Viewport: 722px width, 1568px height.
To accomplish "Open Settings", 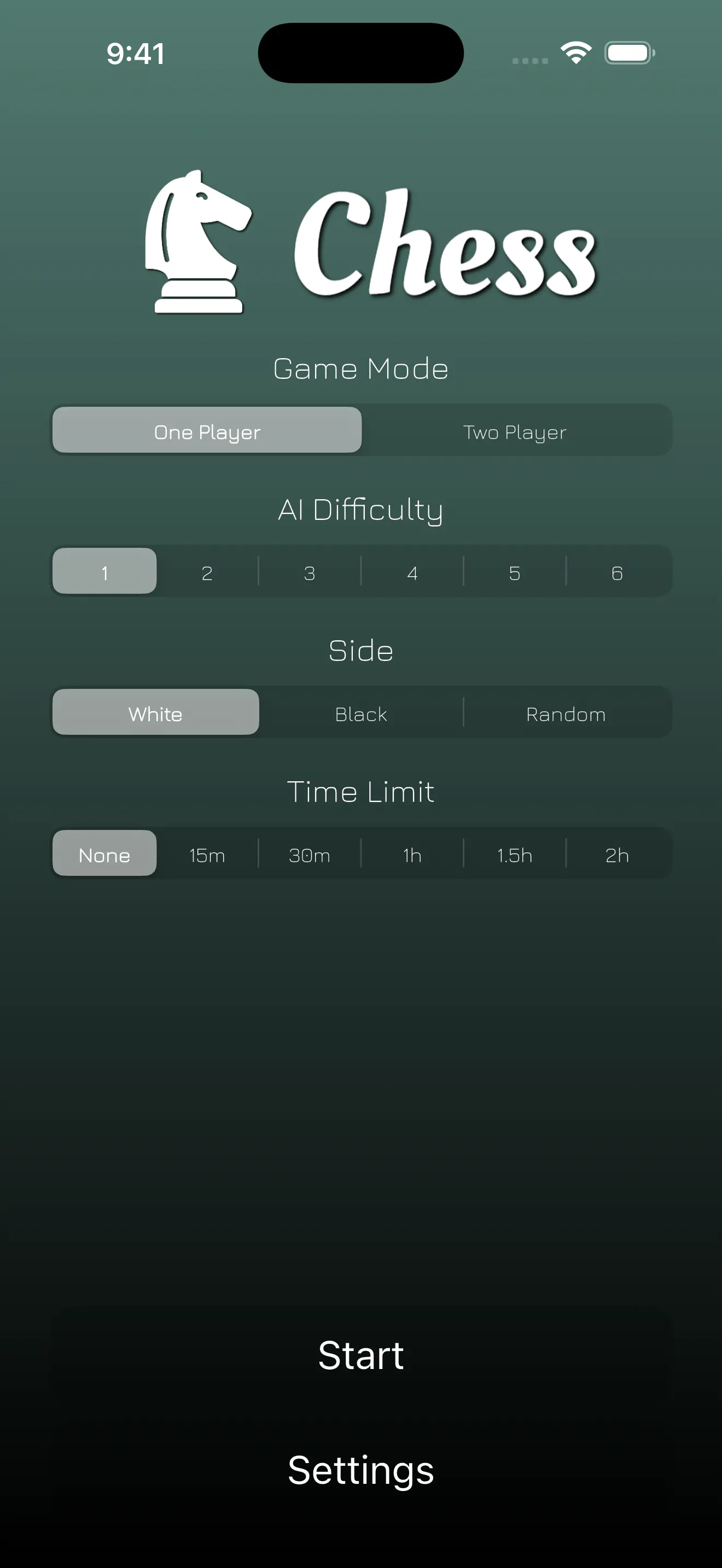I will point(361,1470).
